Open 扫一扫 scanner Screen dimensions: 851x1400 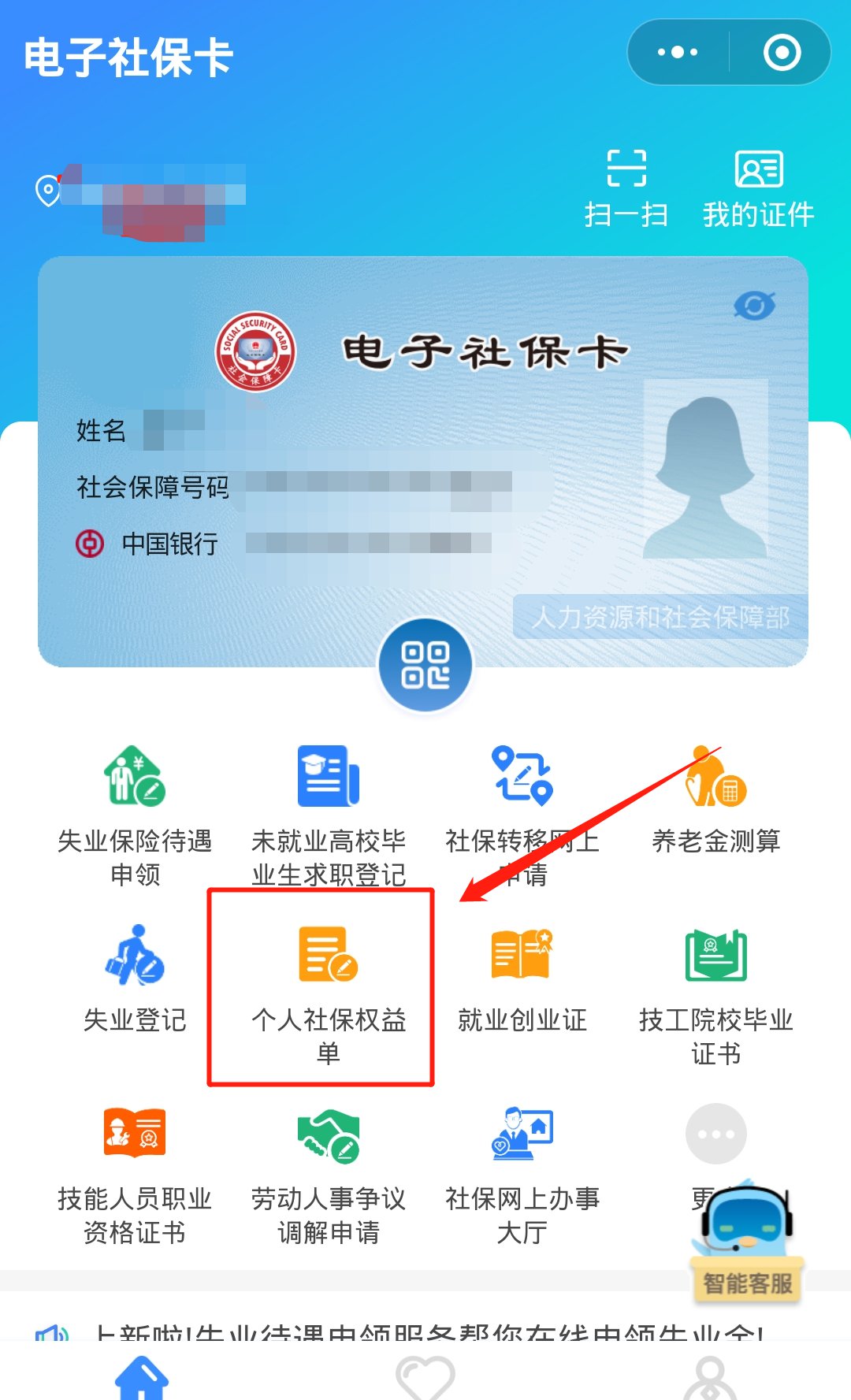(626, 189)
